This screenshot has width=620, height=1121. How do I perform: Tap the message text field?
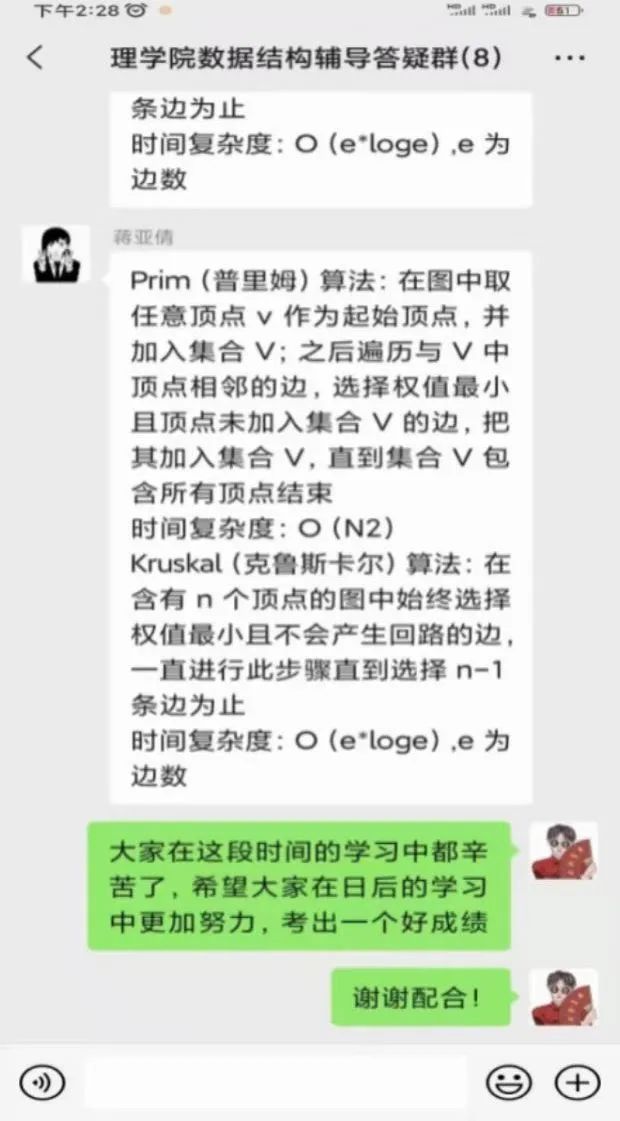click(x=275, y=1082)
